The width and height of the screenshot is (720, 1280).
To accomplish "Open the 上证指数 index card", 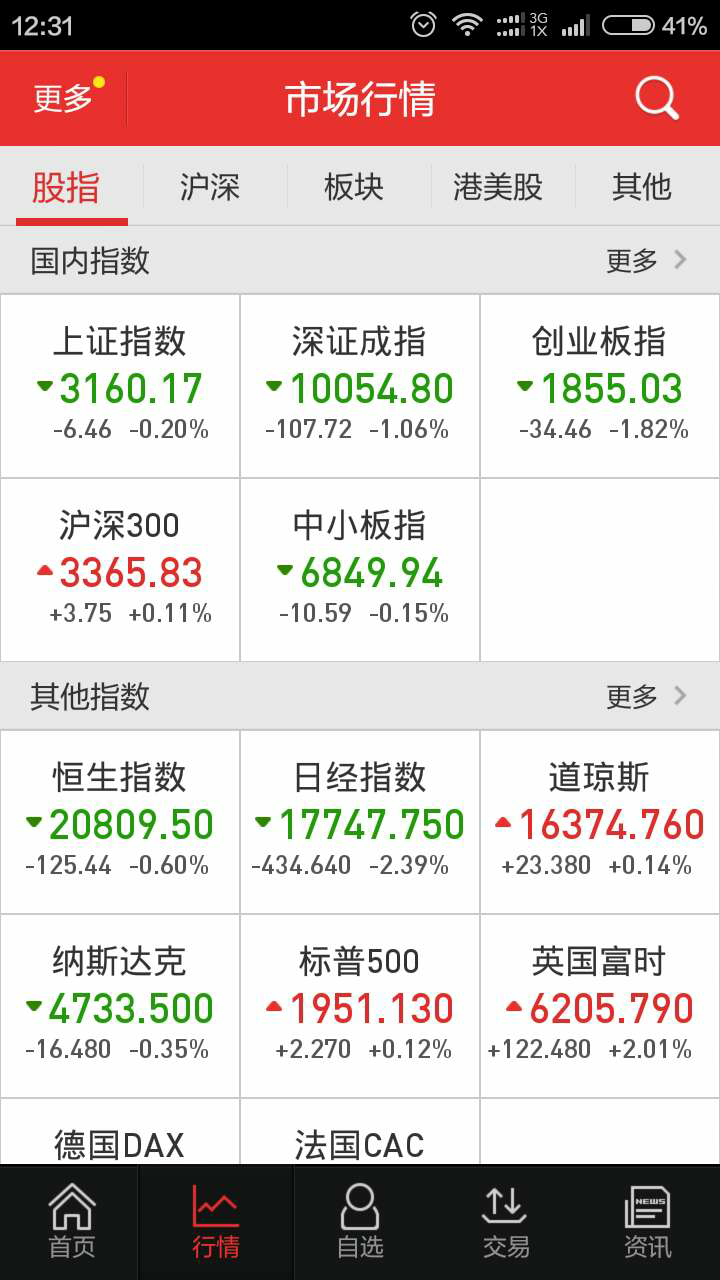I will pyautogui.click(x=120, y=386).
